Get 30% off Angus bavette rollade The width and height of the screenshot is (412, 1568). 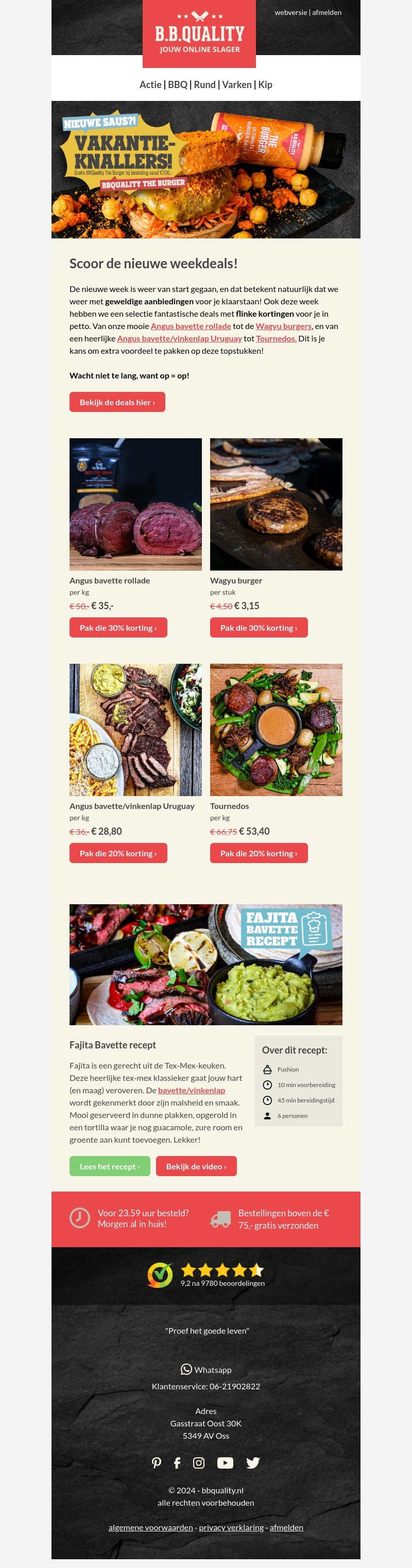[x=118, y=628]
